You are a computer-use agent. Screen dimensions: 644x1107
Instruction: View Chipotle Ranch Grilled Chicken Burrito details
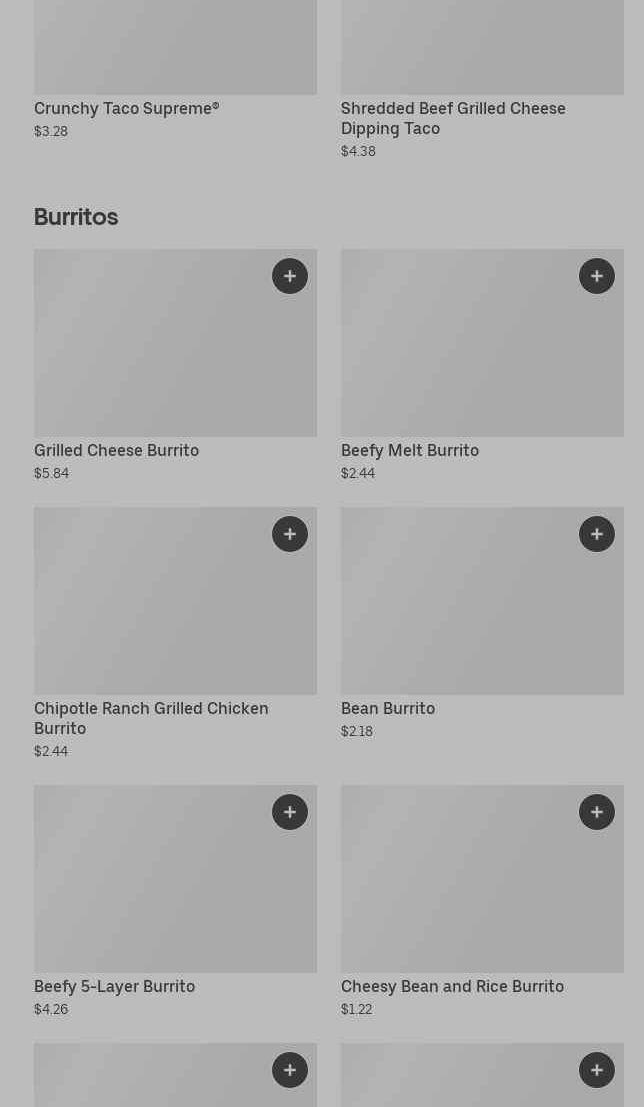point(175,633)
